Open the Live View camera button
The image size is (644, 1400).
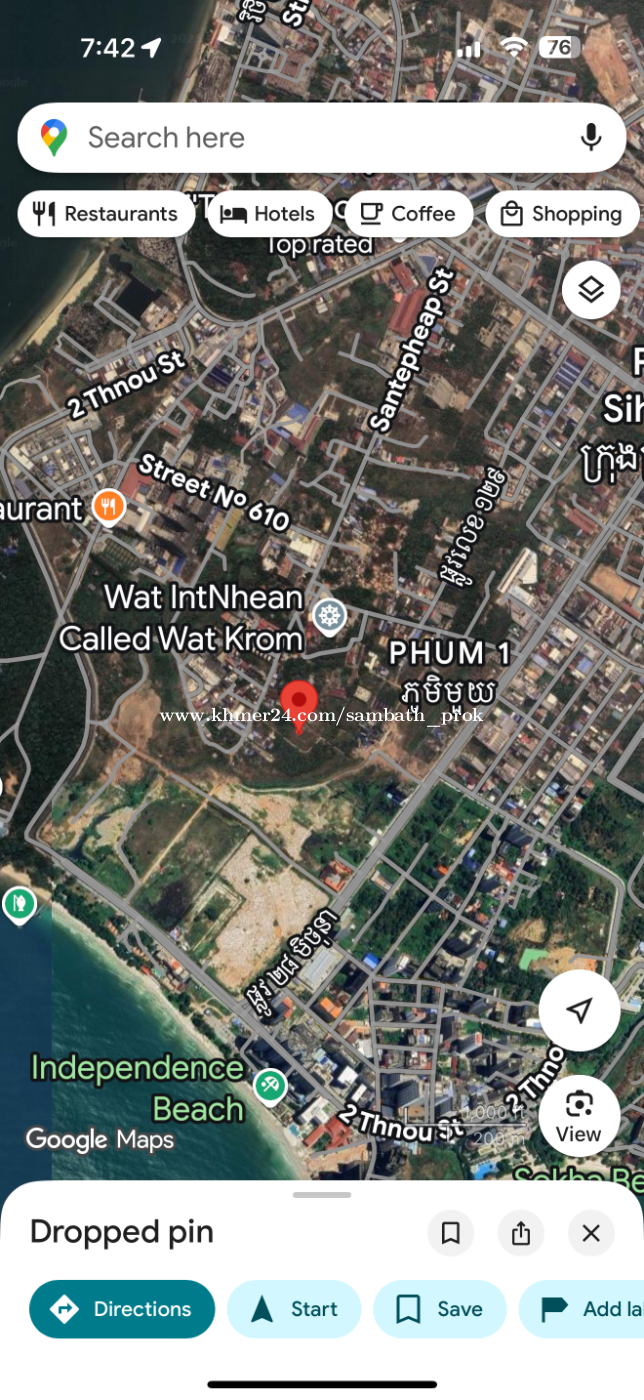578,1115
